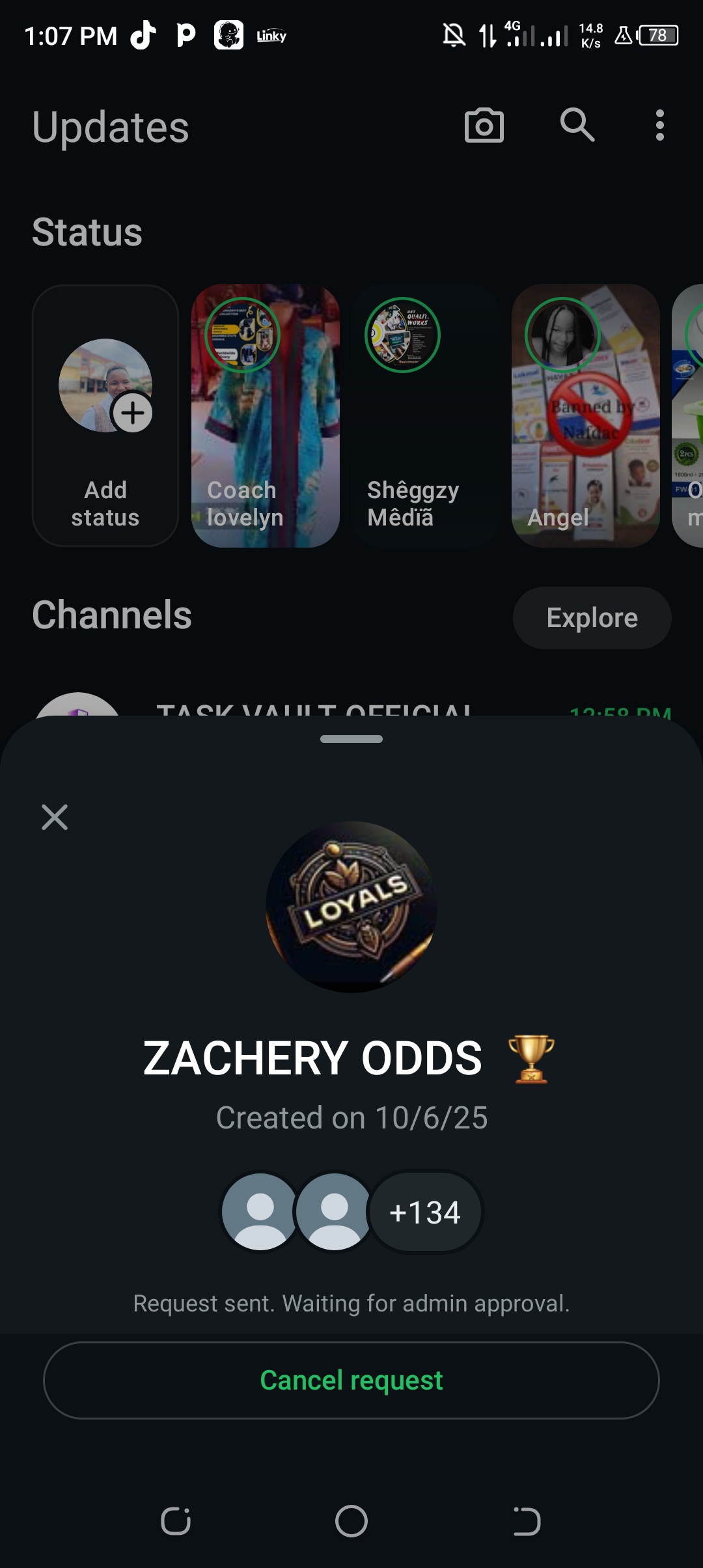Open the camera icon in Updates
703x1568 pixels.
484,125
